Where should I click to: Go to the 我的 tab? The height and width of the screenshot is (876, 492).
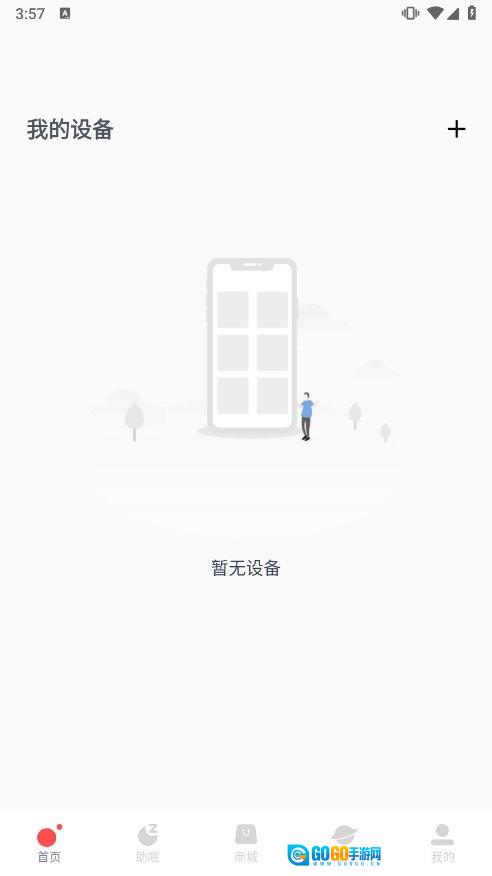tap(442, 843)
